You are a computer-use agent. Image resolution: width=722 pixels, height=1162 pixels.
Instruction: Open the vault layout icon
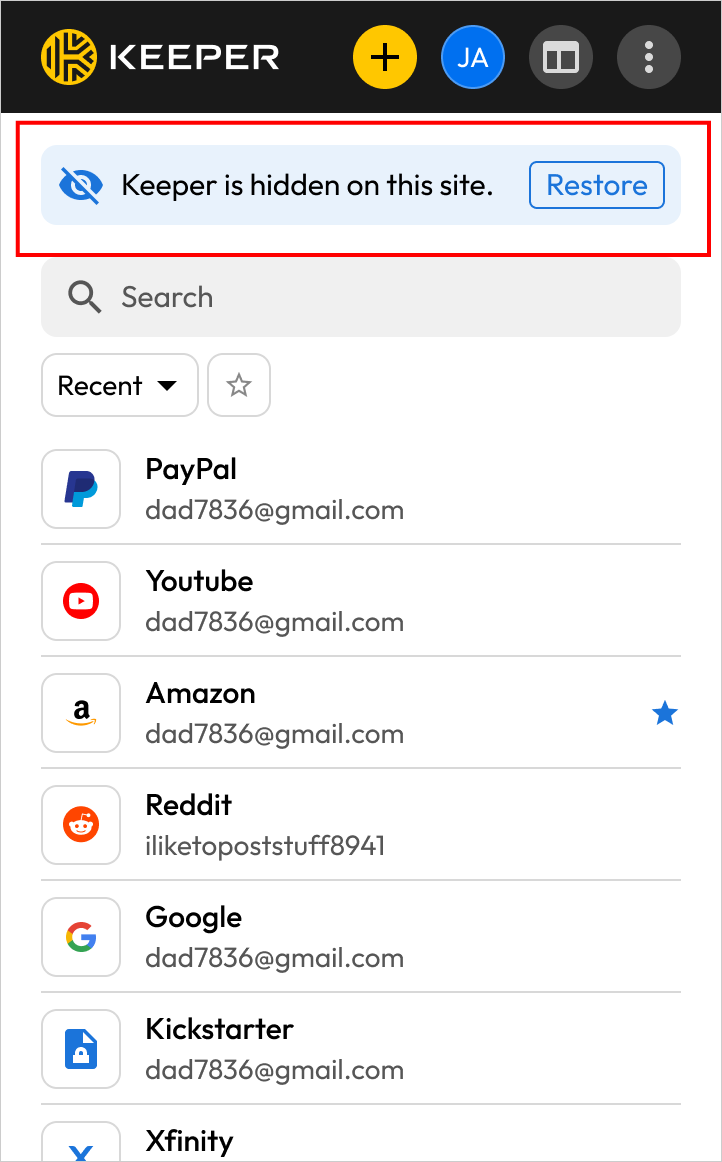pyautogui.click(x=560, y=57)
